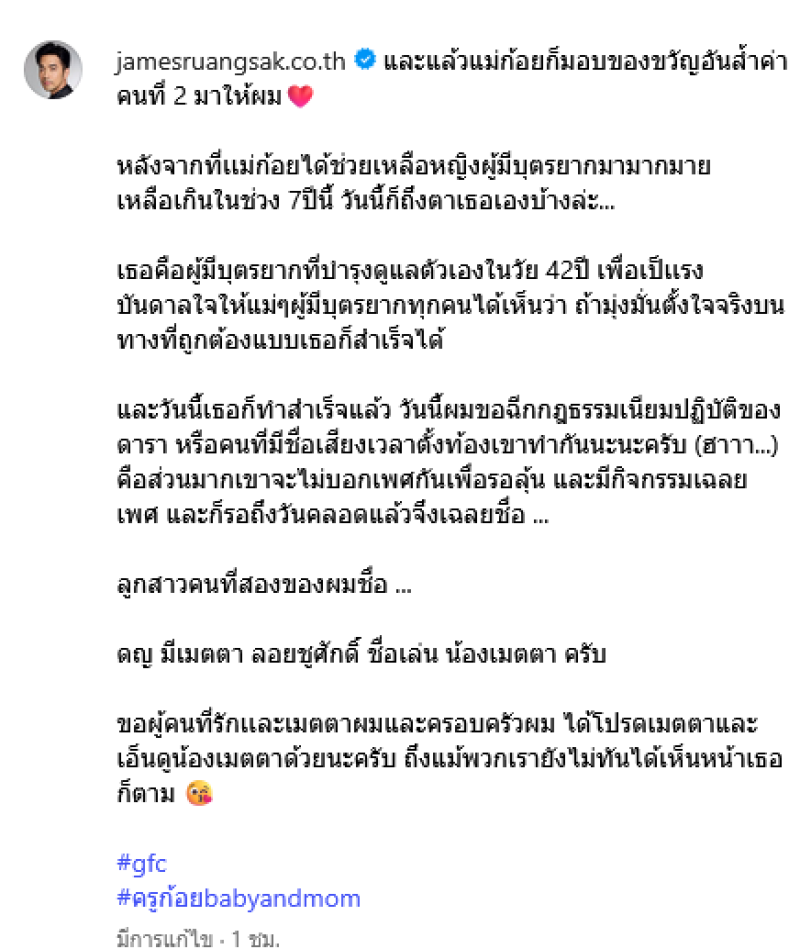Open the jamesruangsak.co.th profile picture
This screenshot has width=800, height=949.
click(53, 70)
